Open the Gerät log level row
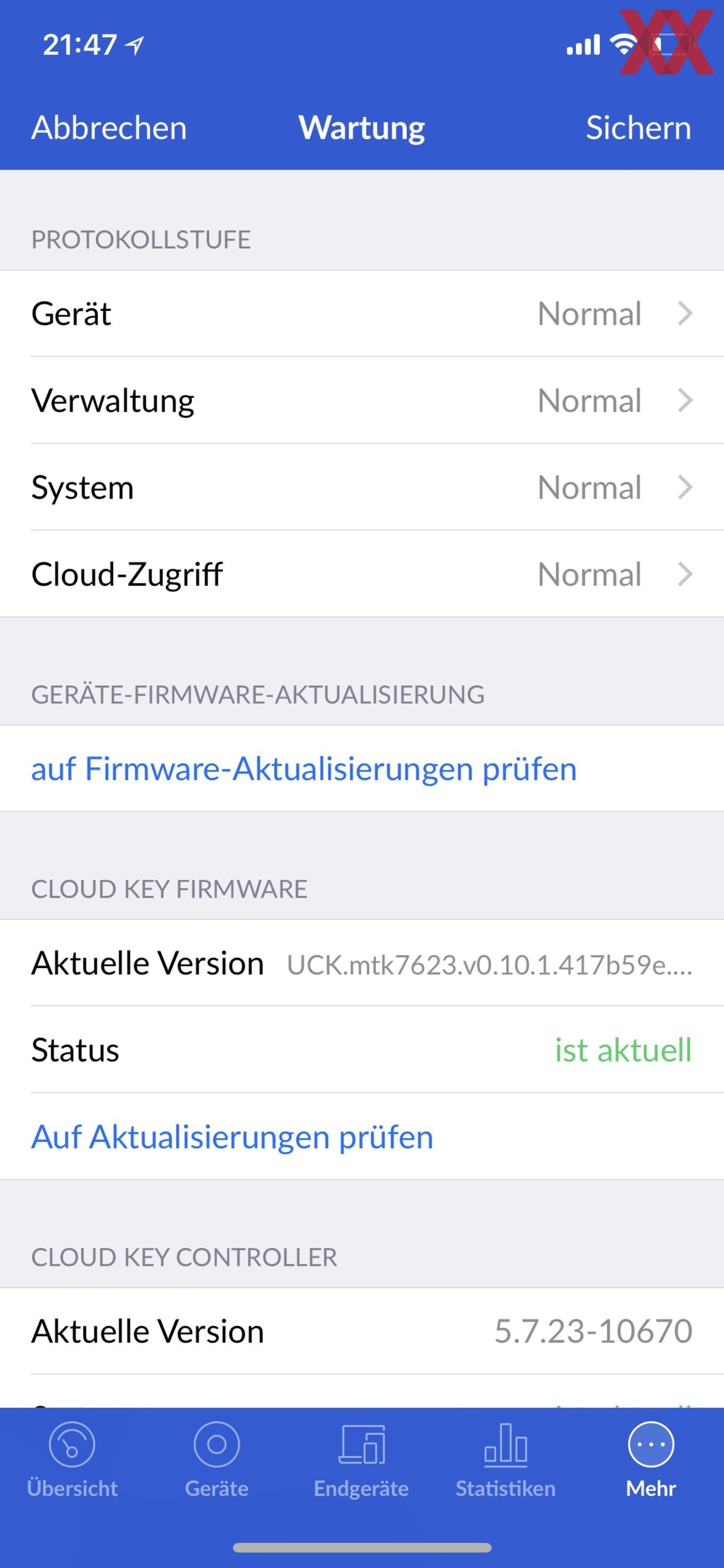 [362, 314]
